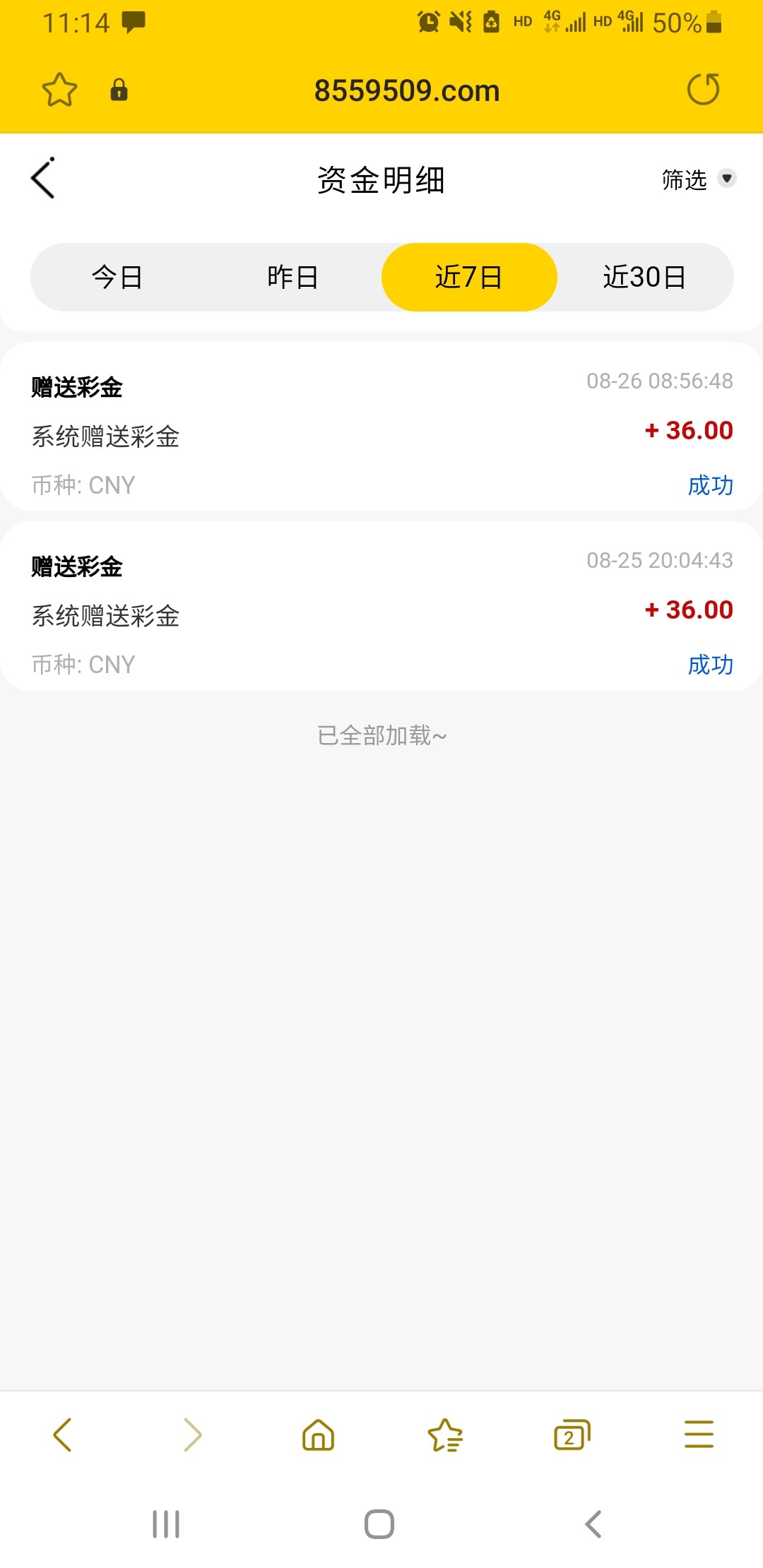This screenshot has width=763, height=1568.
Task: Switch to the 昨日 tab
Action: pos(292,277)
